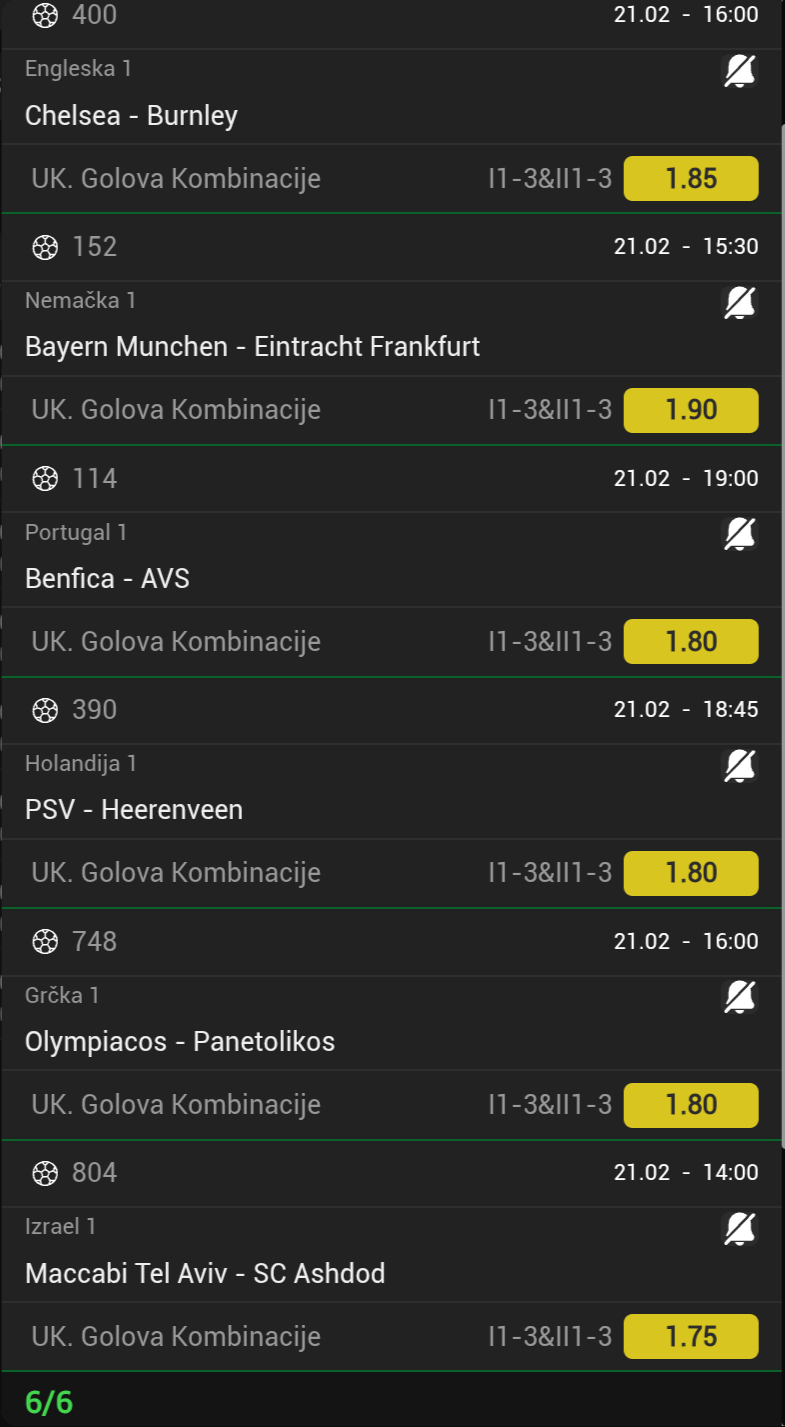Toggle notification bell for Bayern Munchen - Eintracht Frankfurt
785x1427 pixels.
740,302
